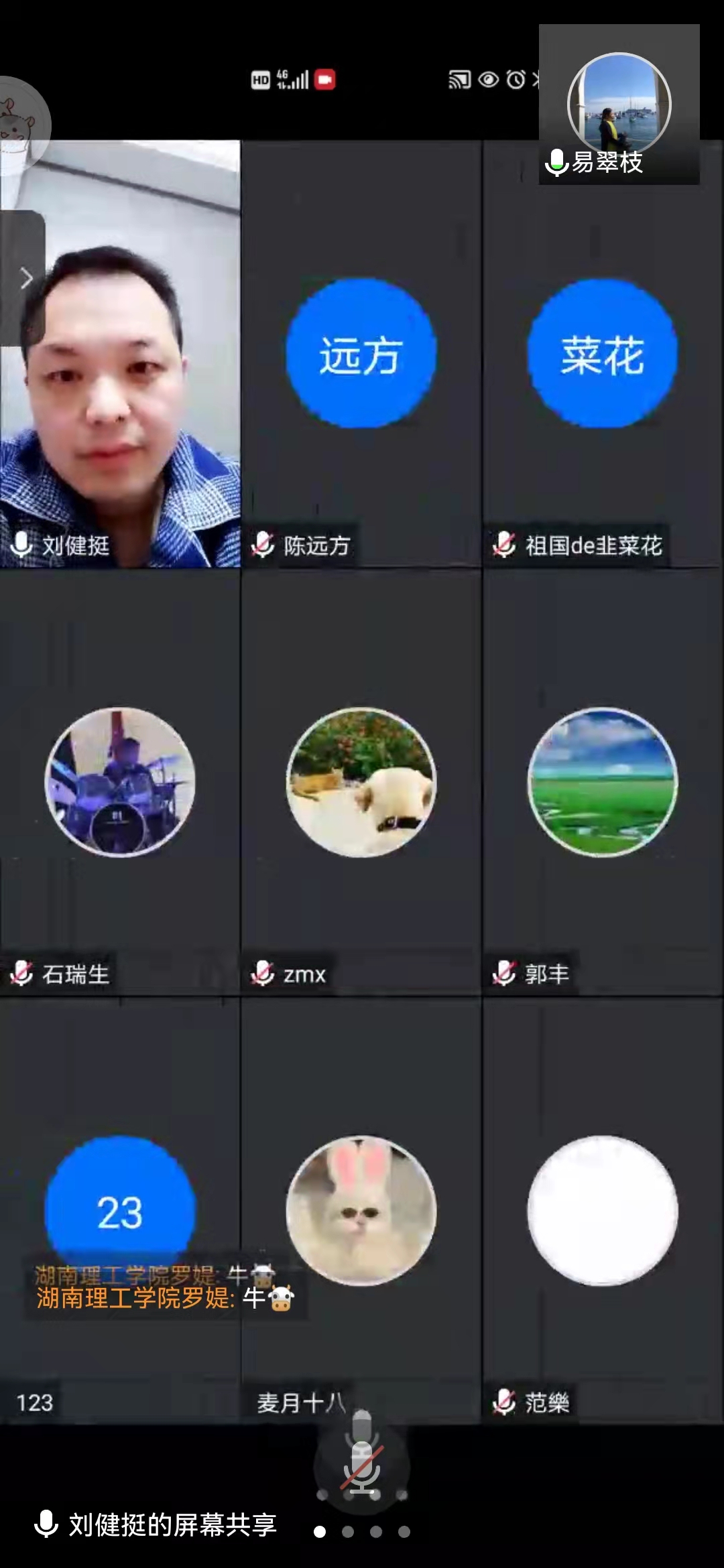This screenshot has height=1568, width=724.
Task: Tap the HD badge icon in the status bar
Action: pos(261,80)
